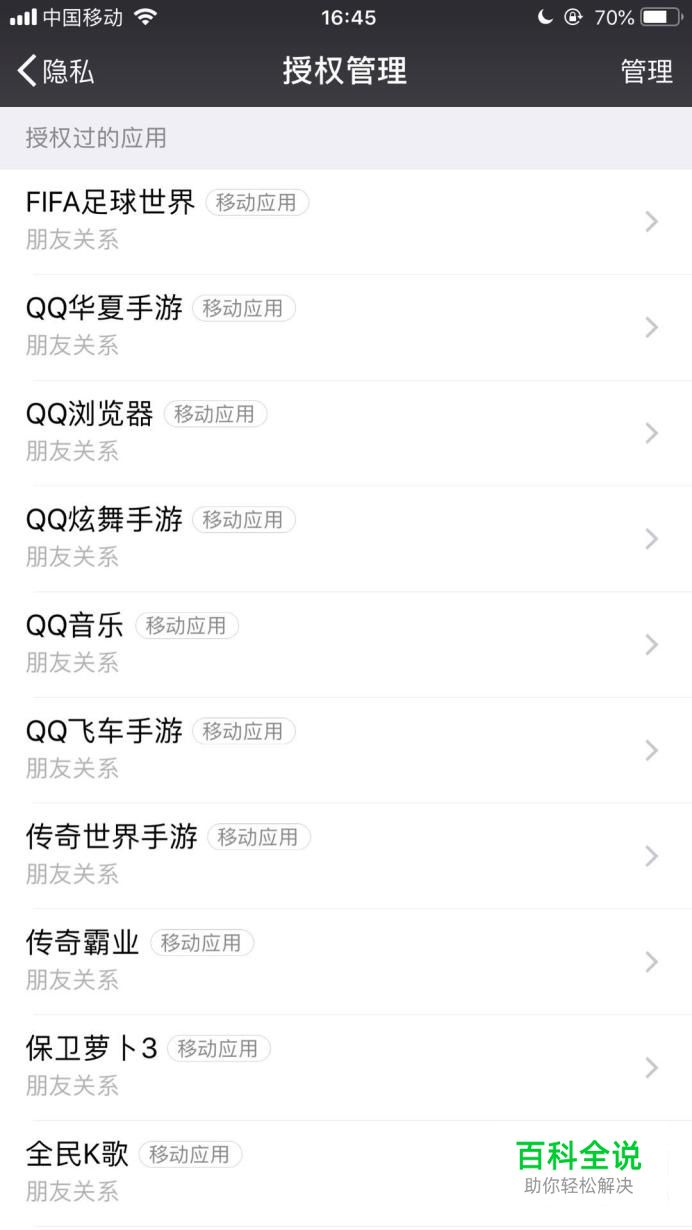Open FIFA足球世界 authorization details
Viewport: 692px width, 1230px height.
[x=346, y=222]
